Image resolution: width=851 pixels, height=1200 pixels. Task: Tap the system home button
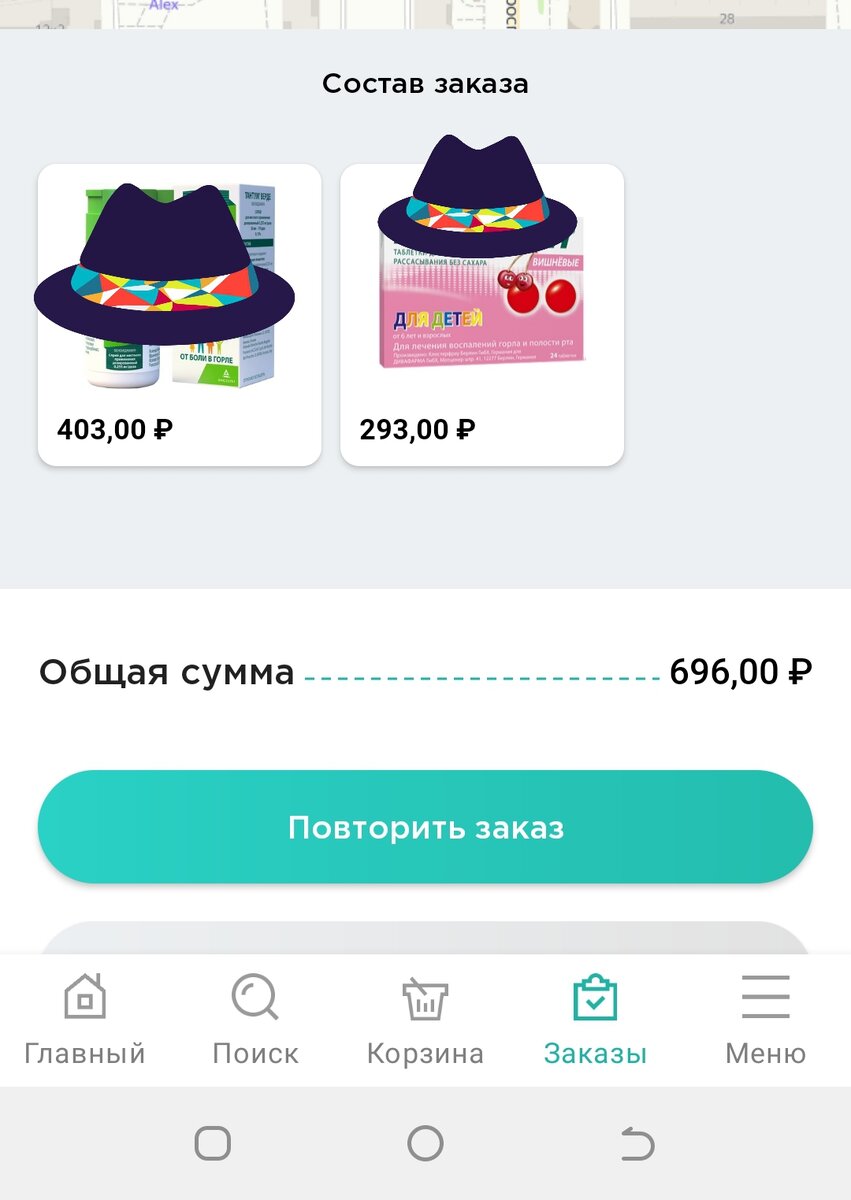425,1143
